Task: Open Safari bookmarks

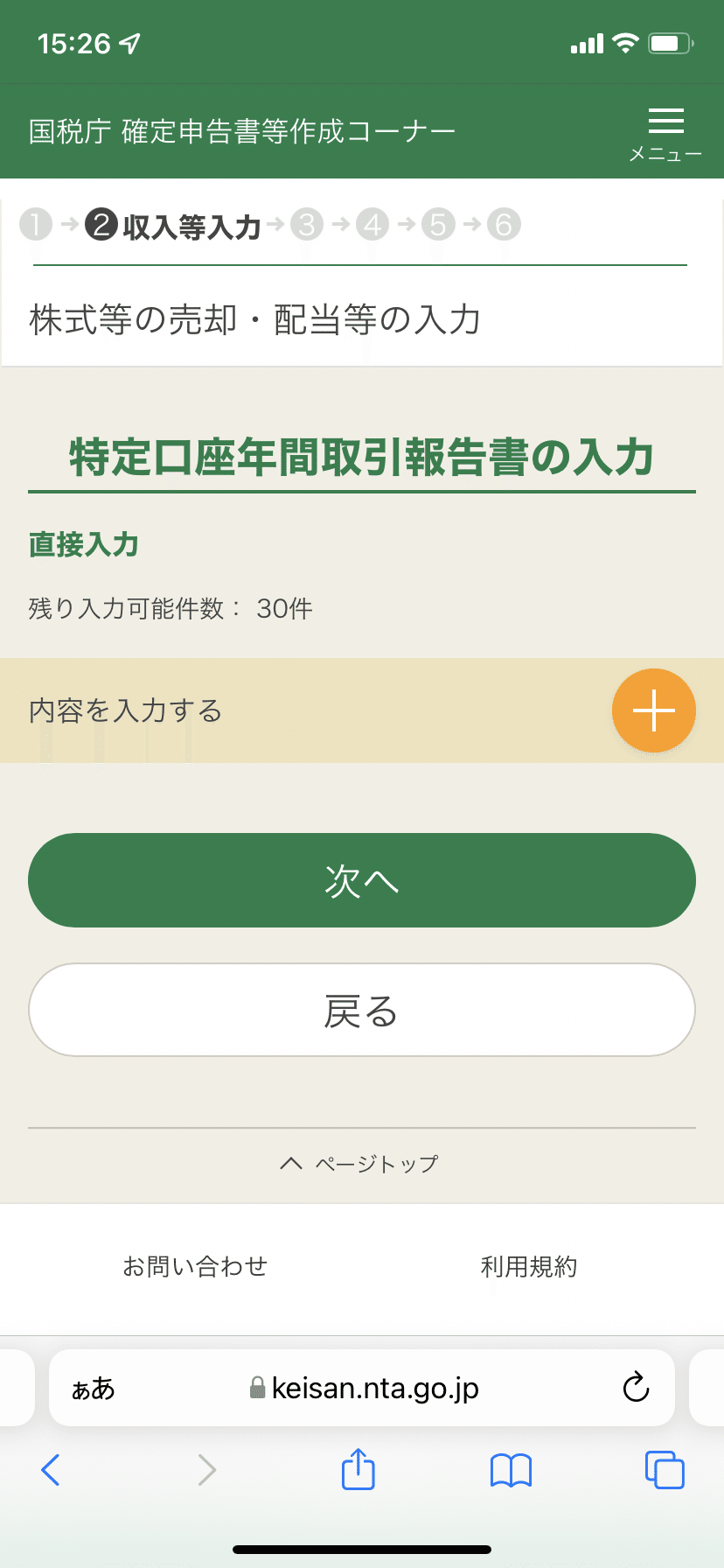Action: 512,1471
